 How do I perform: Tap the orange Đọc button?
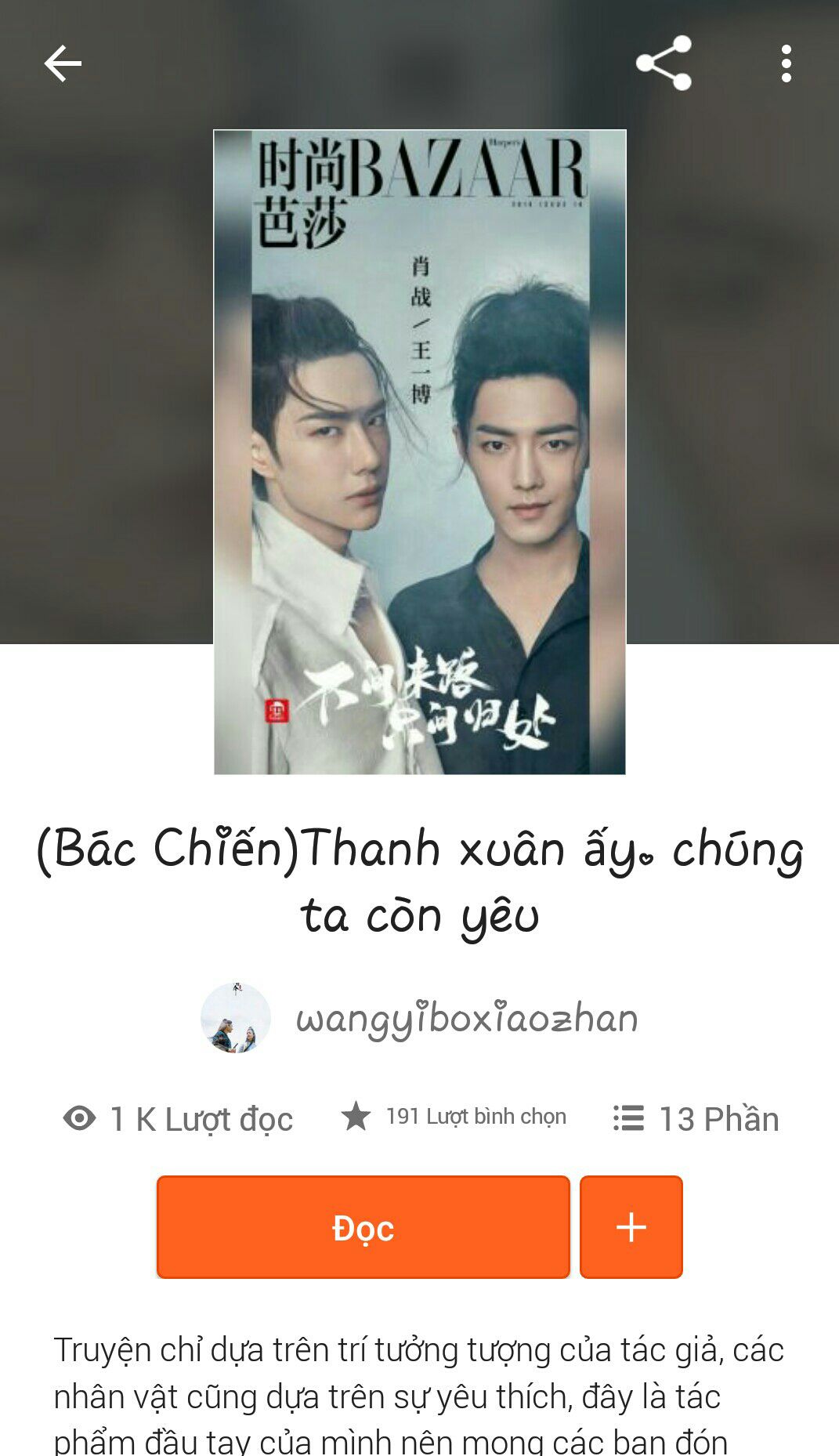pyautogui.click(x=363, y=1226)
